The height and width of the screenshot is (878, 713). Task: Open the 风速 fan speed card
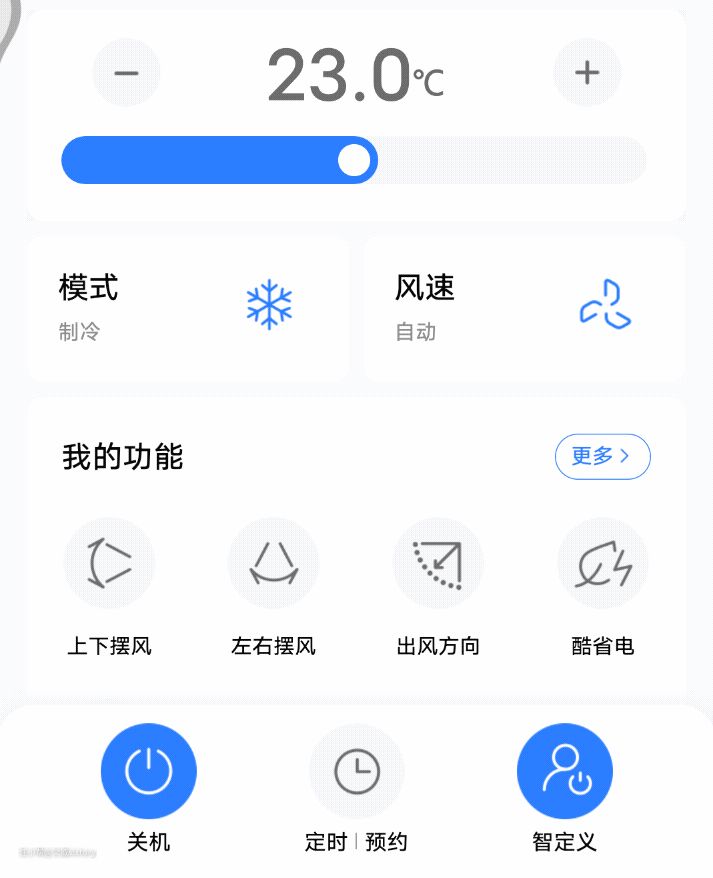click(x=524, y=308)
